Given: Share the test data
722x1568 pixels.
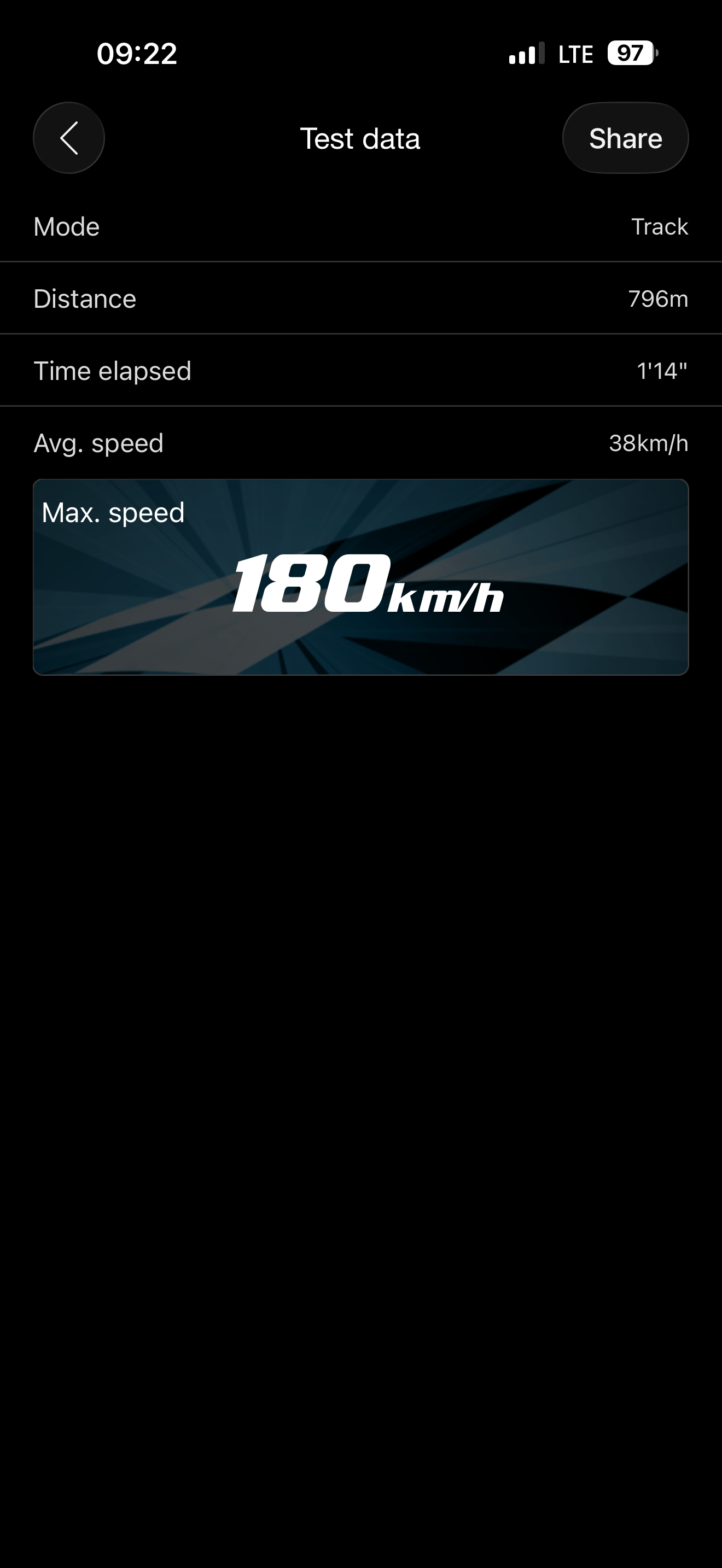Looking at the screenshot, I should 625,138.
